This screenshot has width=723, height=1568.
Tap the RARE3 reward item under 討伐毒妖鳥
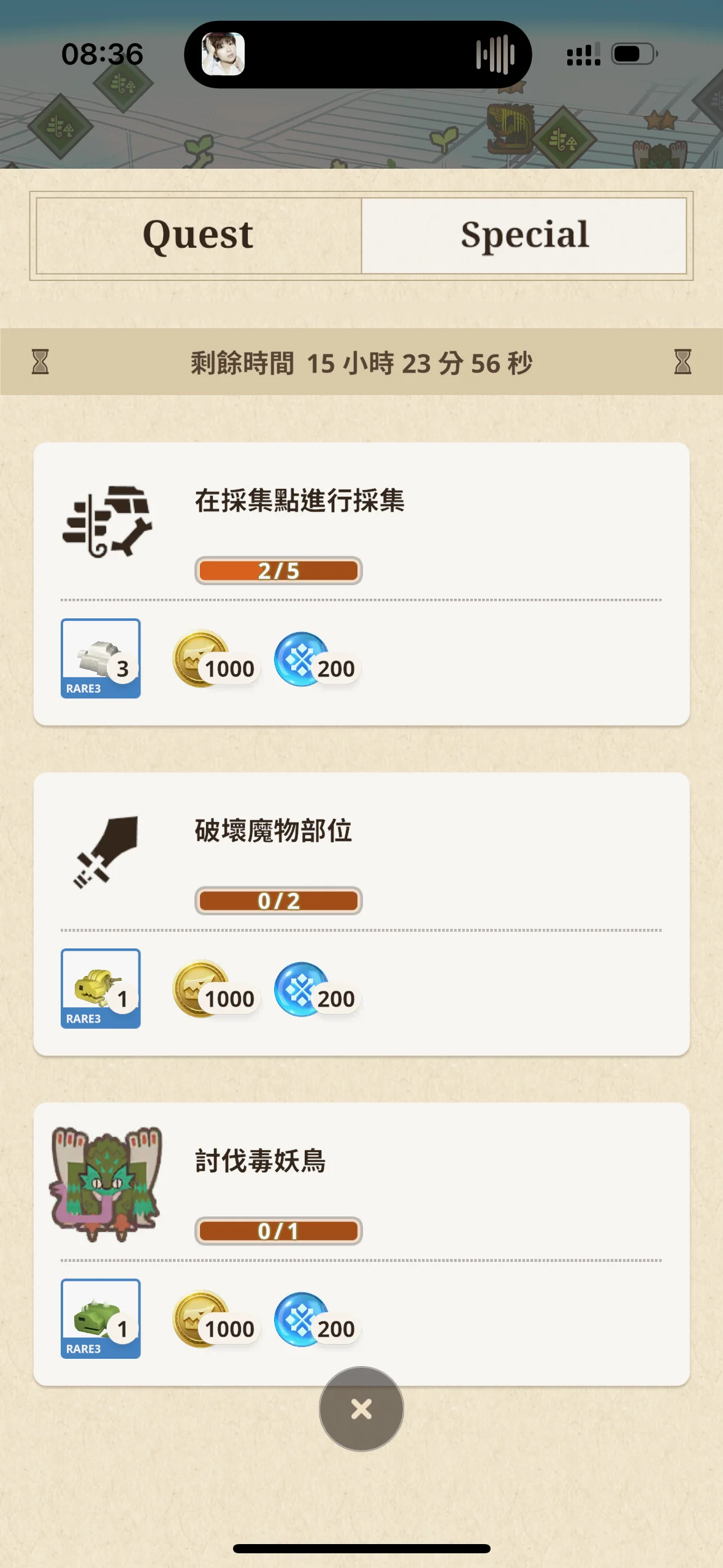tap(101, 1318)
